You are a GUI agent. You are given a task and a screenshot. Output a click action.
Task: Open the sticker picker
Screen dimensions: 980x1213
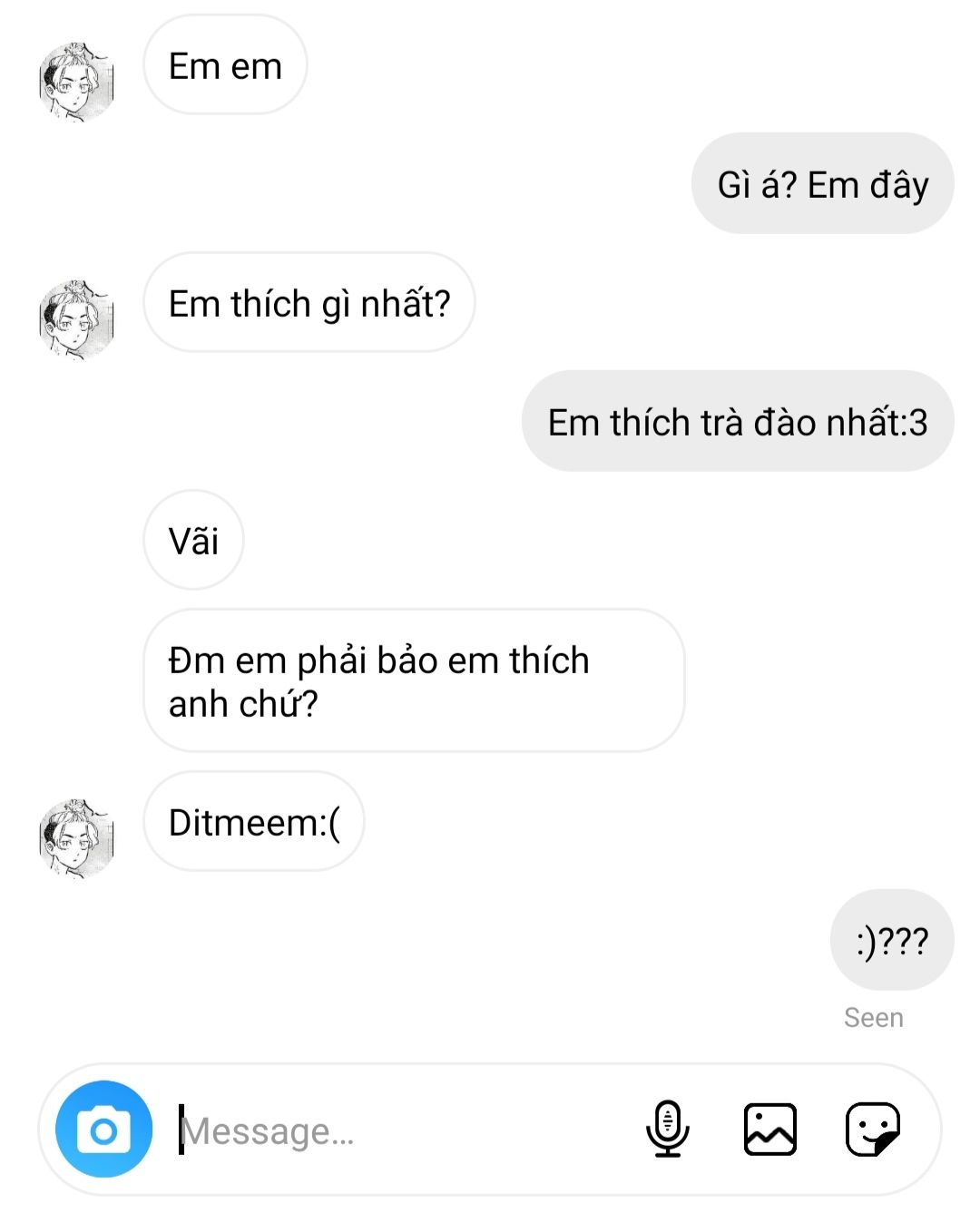(872, 1130)
